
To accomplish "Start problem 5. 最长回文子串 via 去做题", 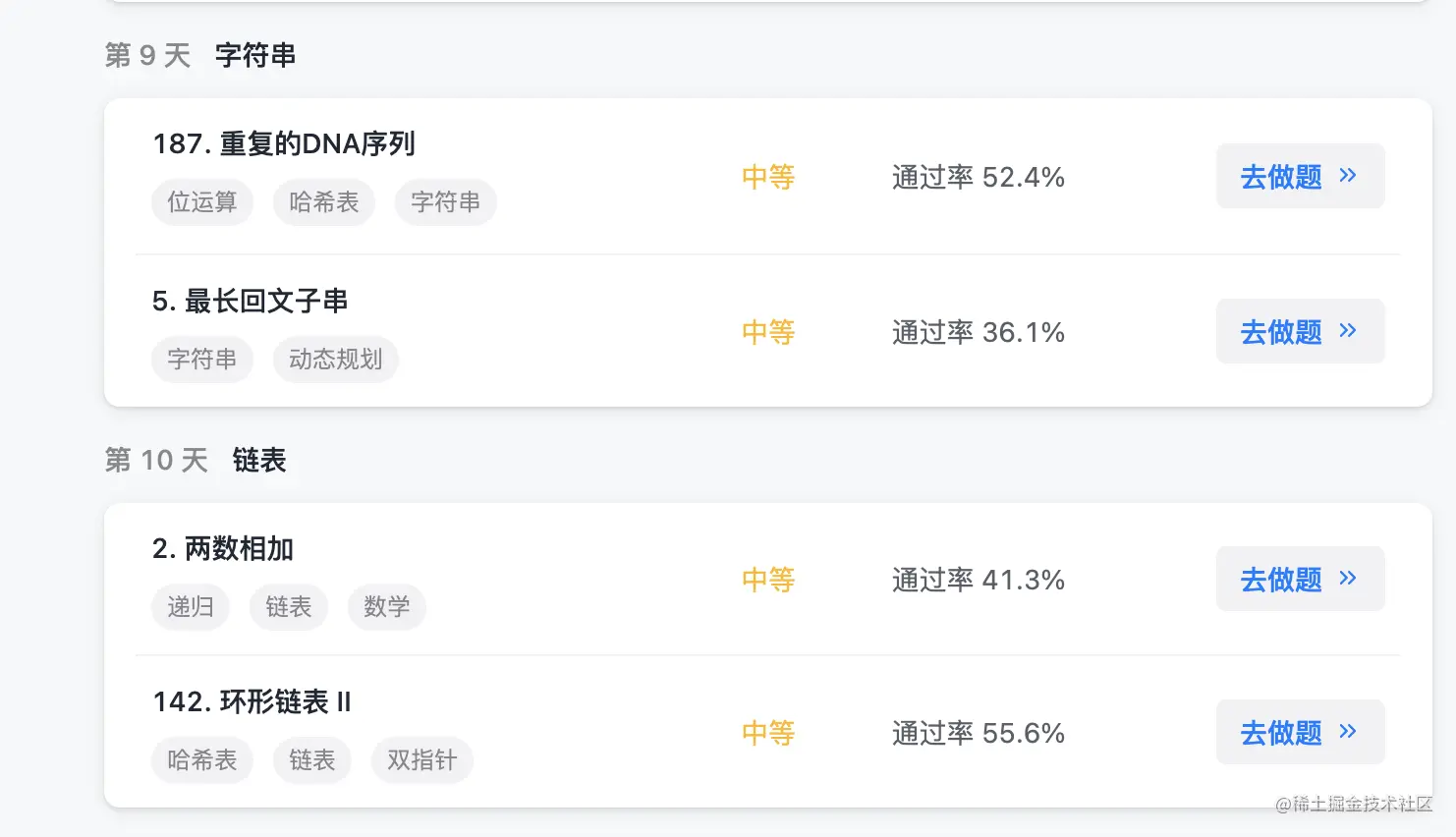I will pos(1299,332).
